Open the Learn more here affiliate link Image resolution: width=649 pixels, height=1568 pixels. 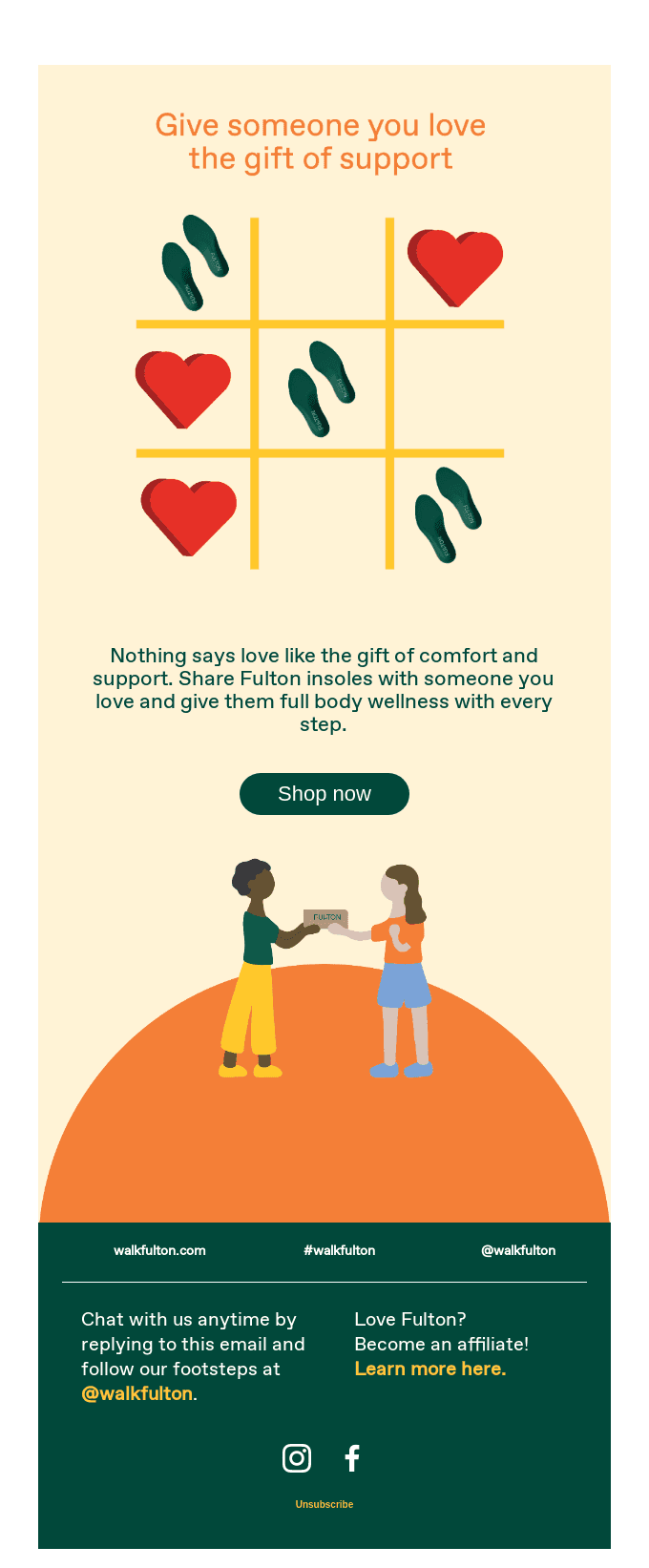(429, 1369)
